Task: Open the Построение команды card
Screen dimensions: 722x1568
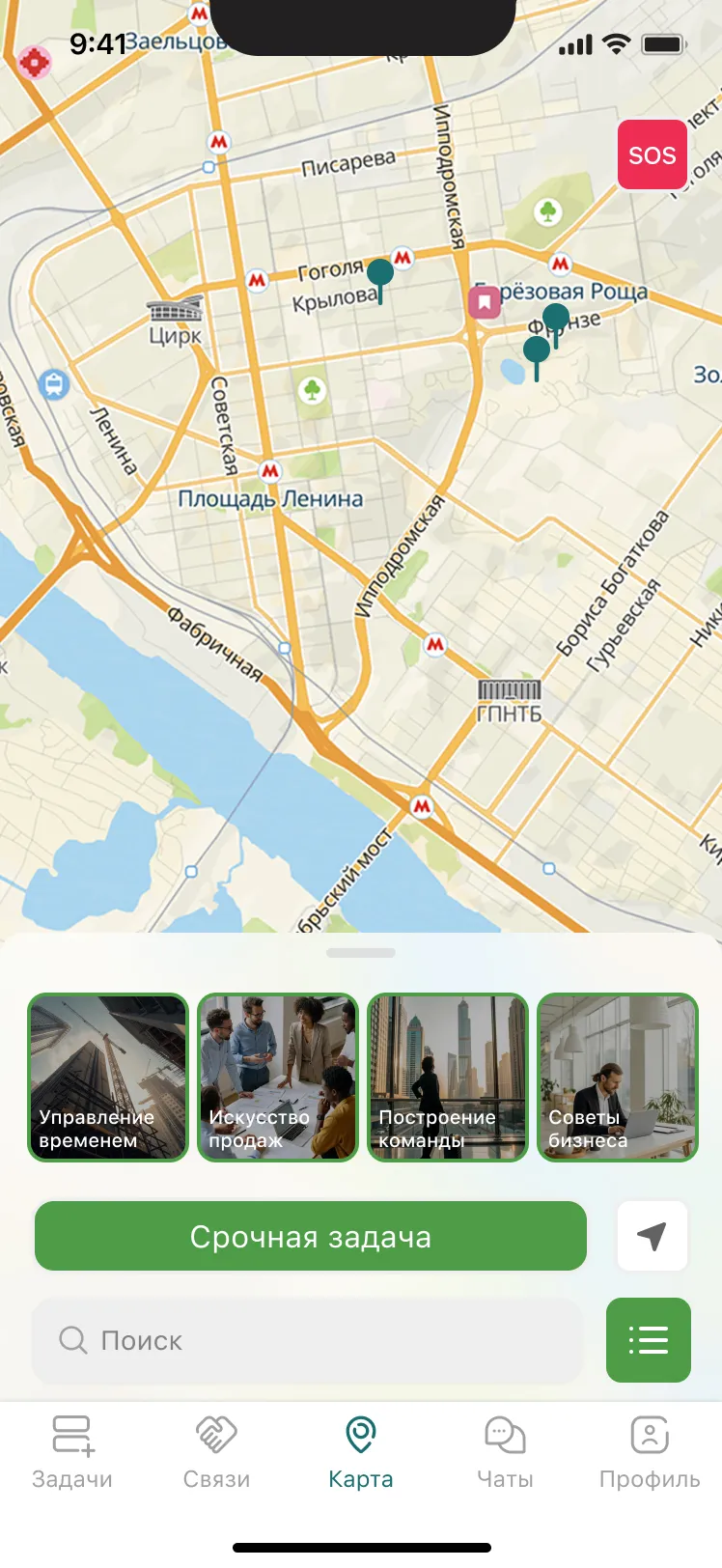Action: (x=448, y=1078)
